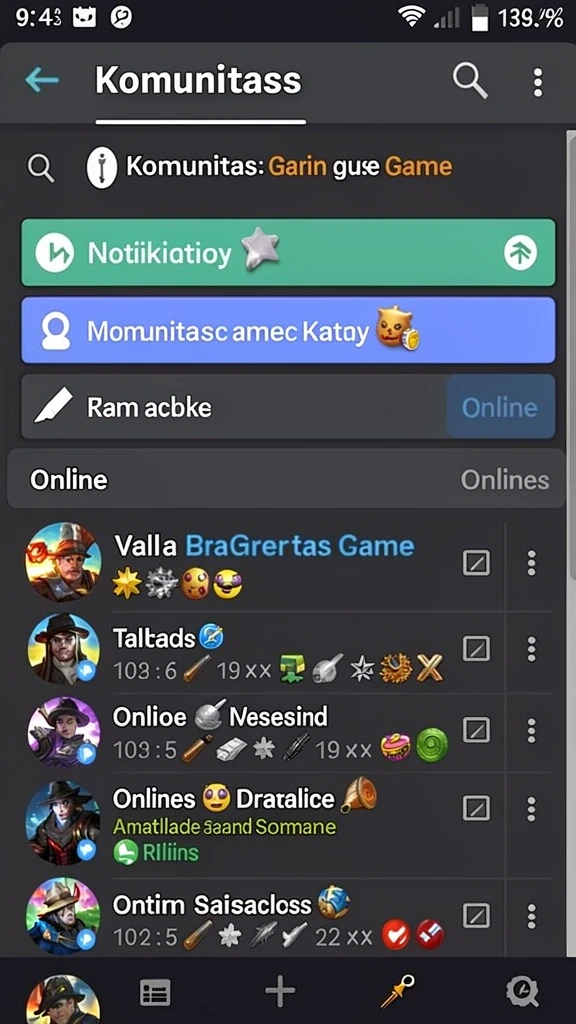Viewport: 576px width, 1024px height.
Task: Open the pin tool in bottom bar
Action: [x=397, y=991]
